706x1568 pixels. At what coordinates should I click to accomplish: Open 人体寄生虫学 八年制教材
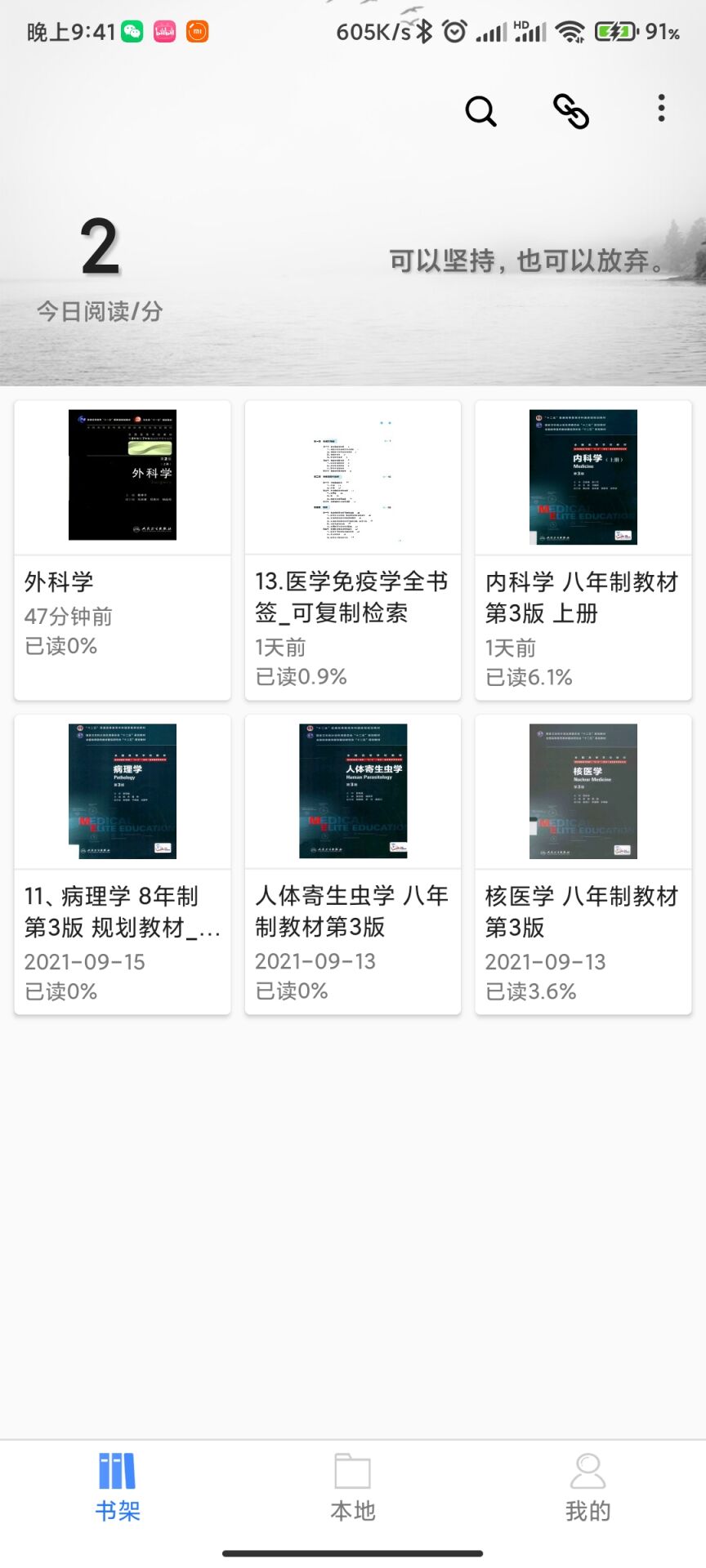point(353,863)
